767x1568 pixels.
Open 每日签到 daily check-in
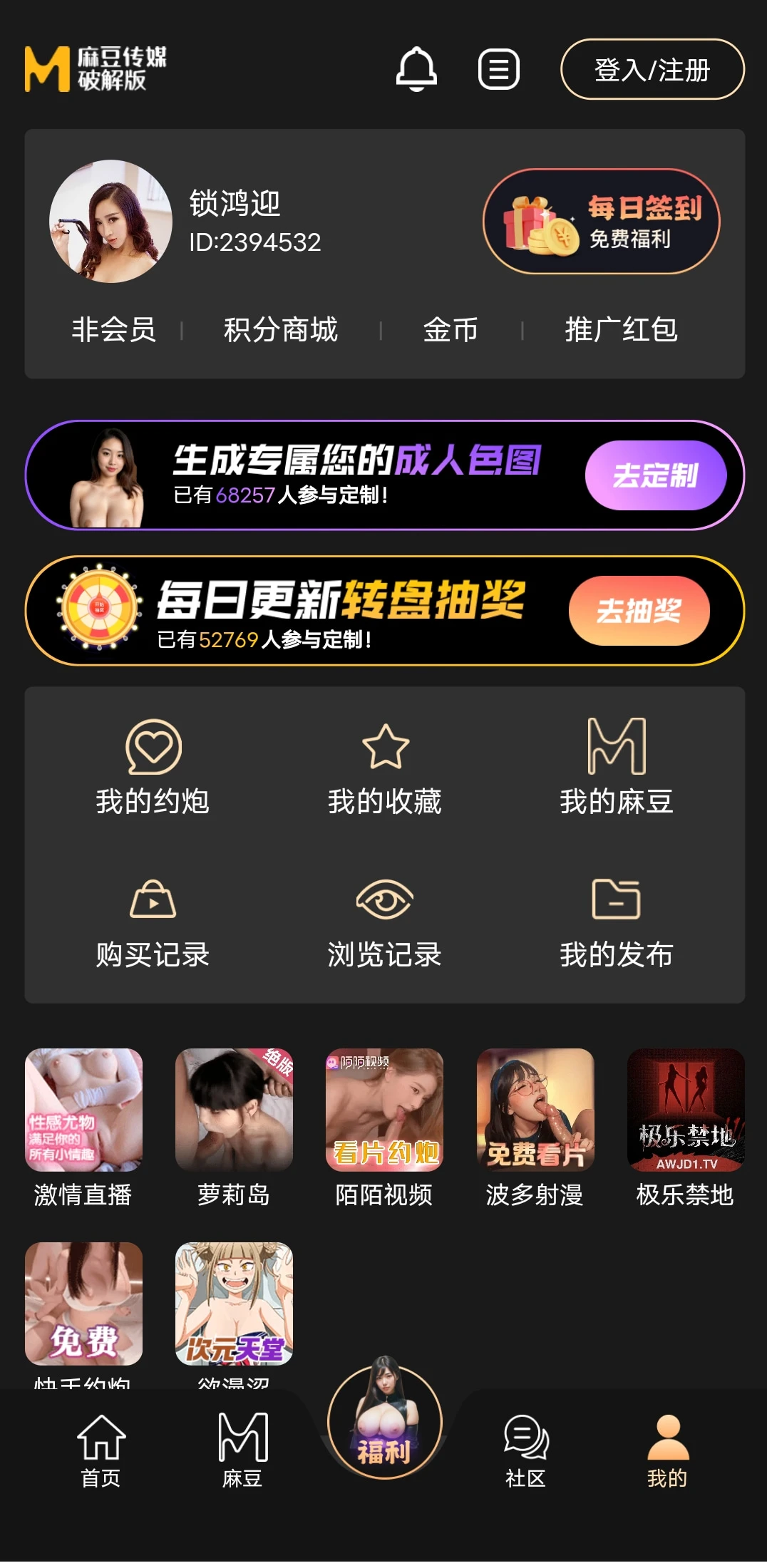point(601,222)
